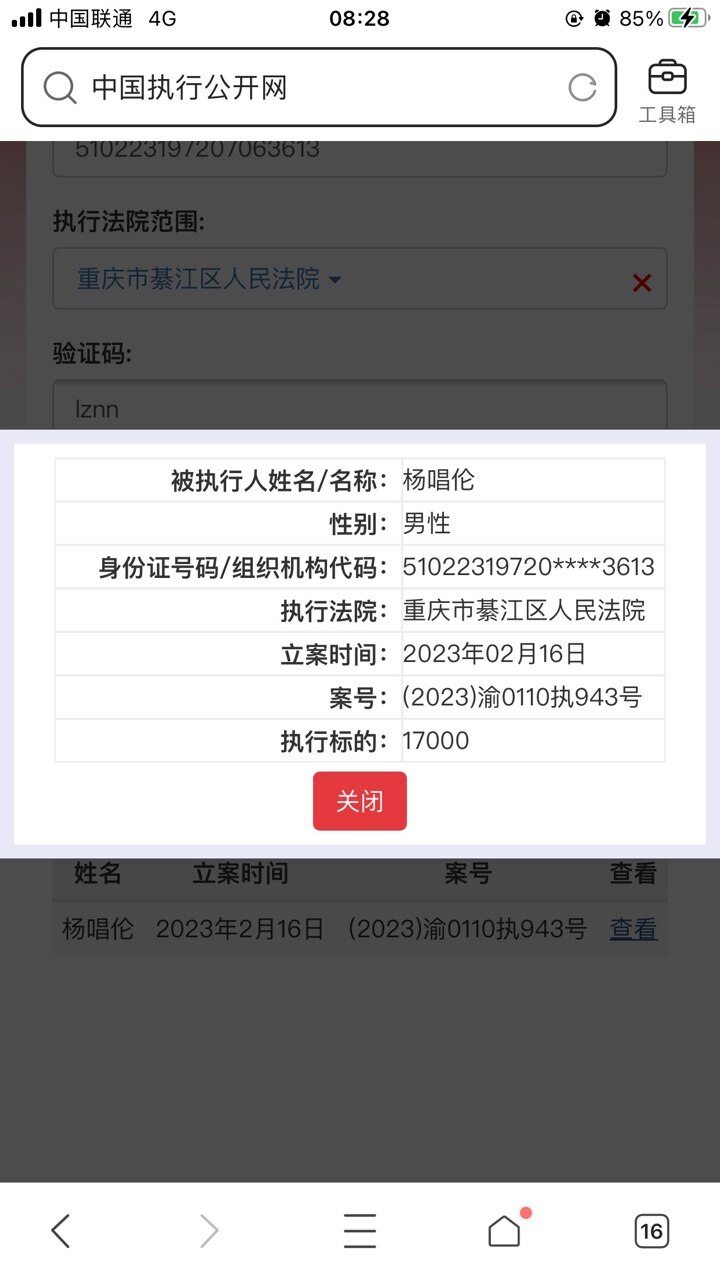
Task: Go to the browser home page
Action: point(505,1231)
